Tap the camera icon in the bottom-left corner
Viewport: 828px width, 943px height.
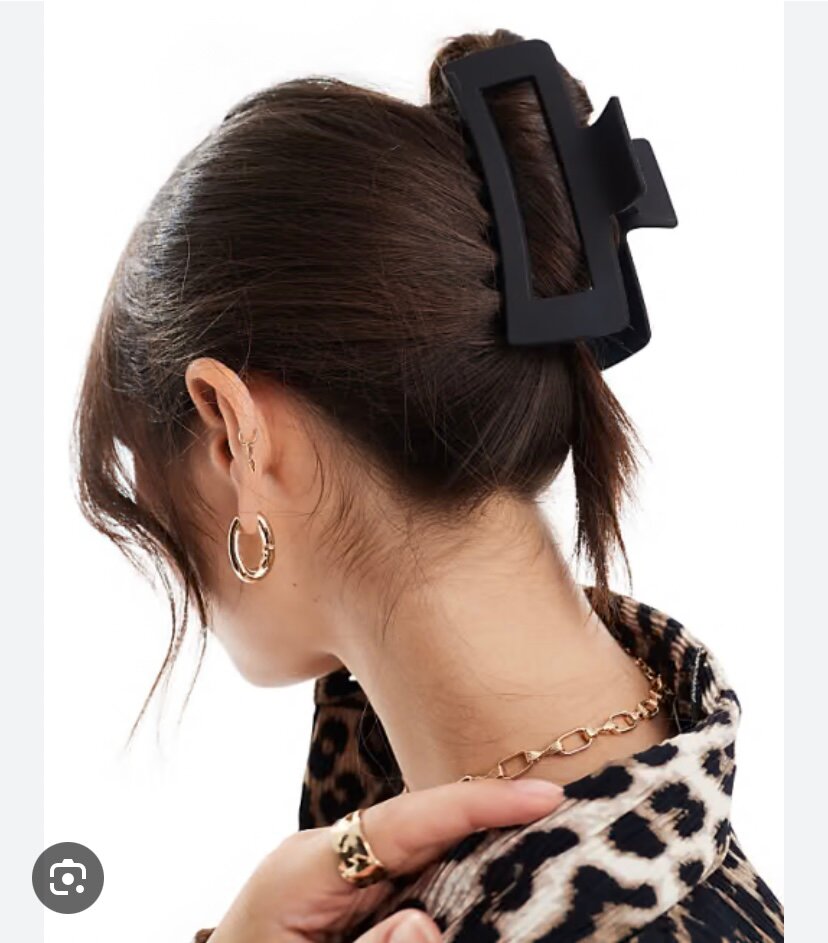tap(67, 877)
